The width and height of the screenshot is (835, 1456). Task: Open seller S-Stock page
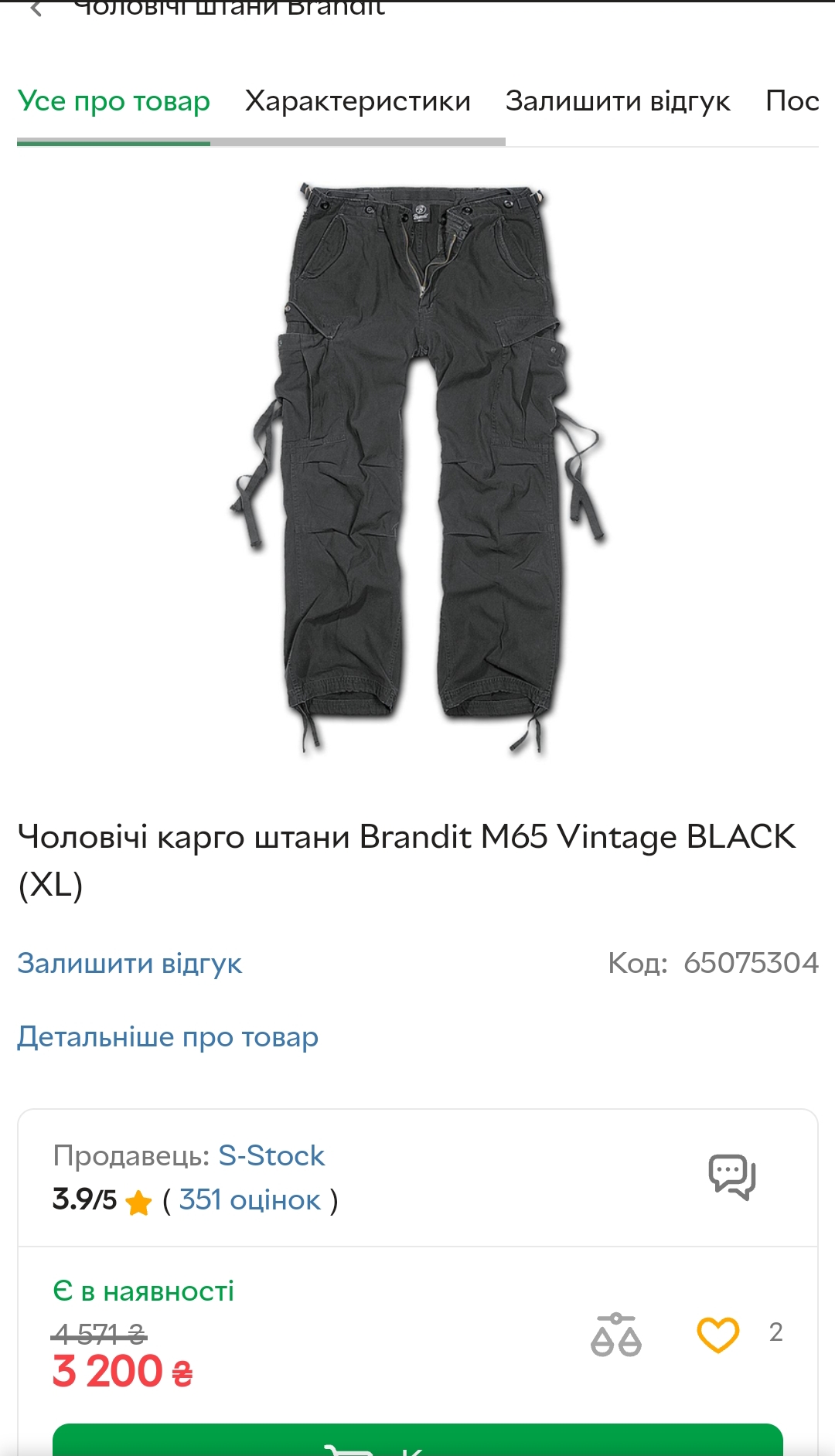(x=271, y=1155)
